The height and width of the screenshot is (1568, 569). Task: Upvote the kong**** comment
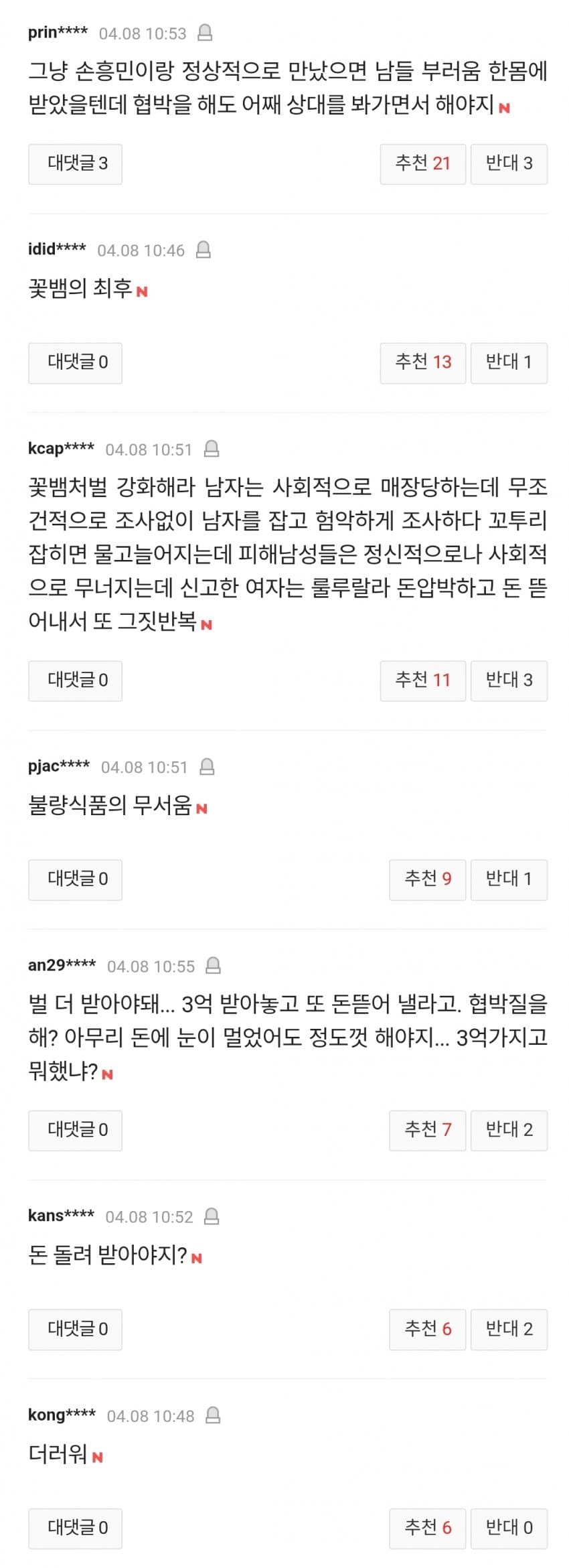(427, 1528)
